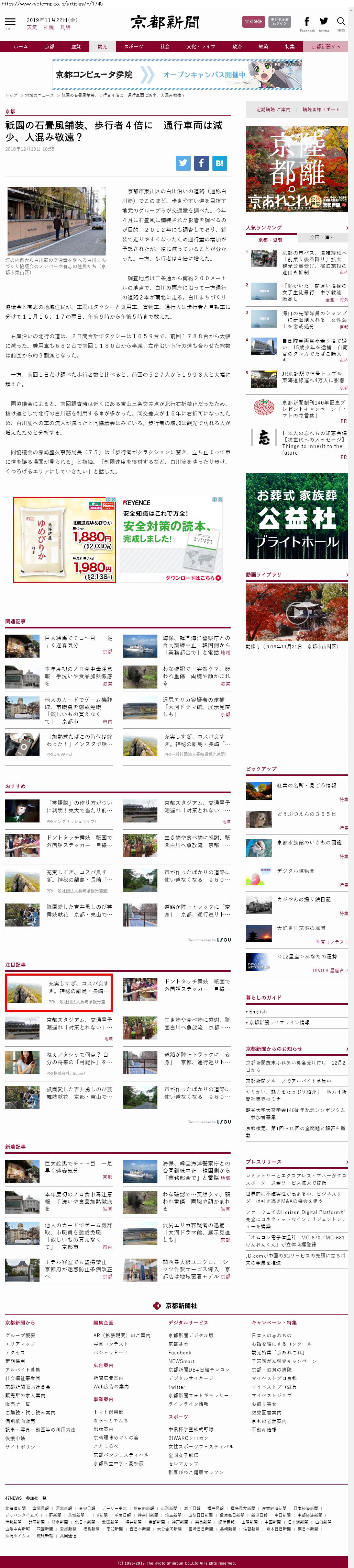The image size is (354, 1568).
Task: Play the 勧修寺 video live clip
Action: tap(297, 612)
